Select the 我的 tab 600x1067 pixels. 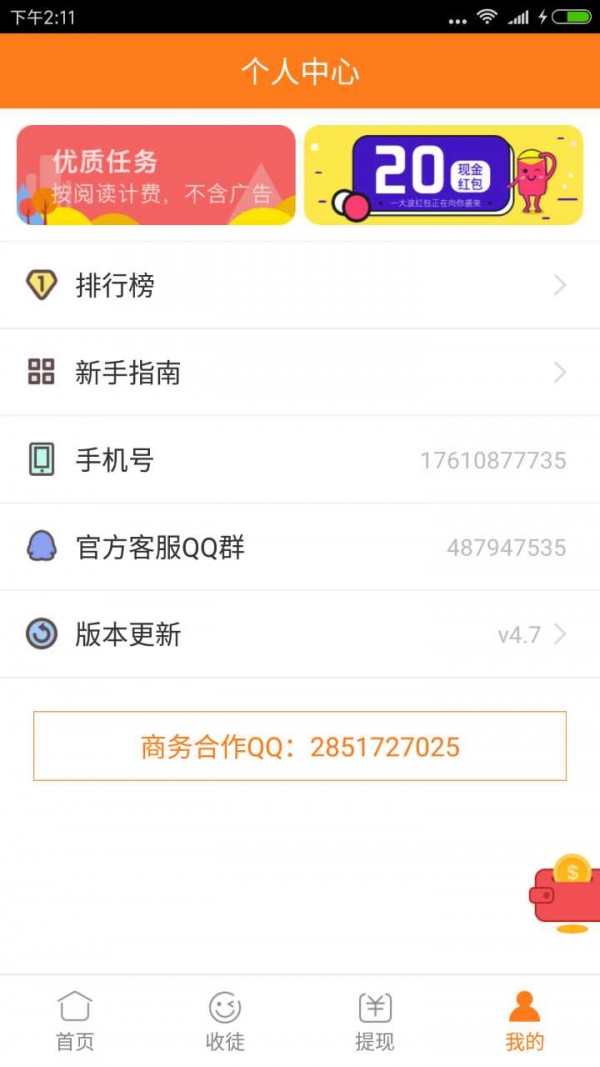[x=524, y=1021]
